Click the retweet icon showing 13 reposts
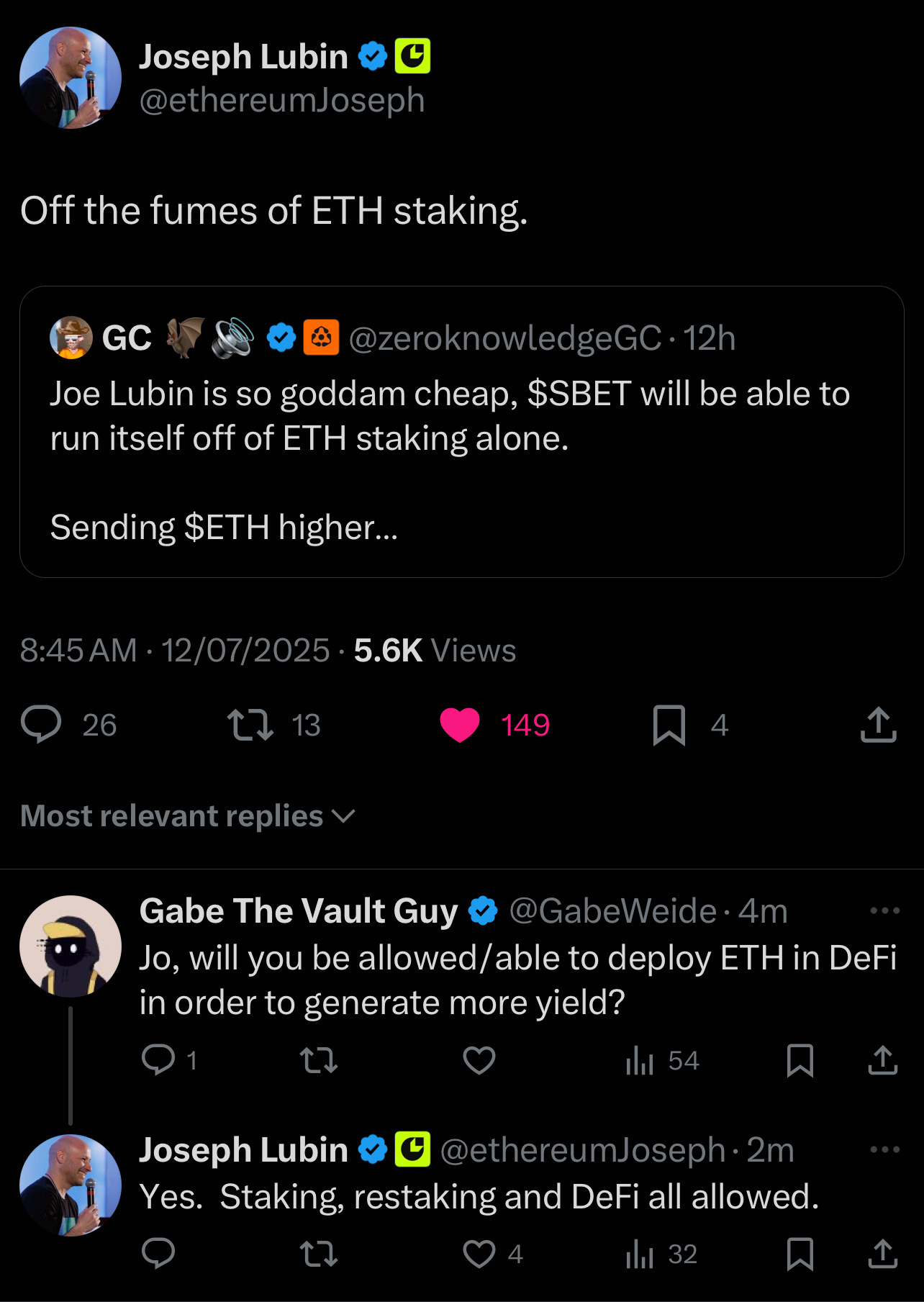The image size is (924, 1302). click(x=251, y=725)
